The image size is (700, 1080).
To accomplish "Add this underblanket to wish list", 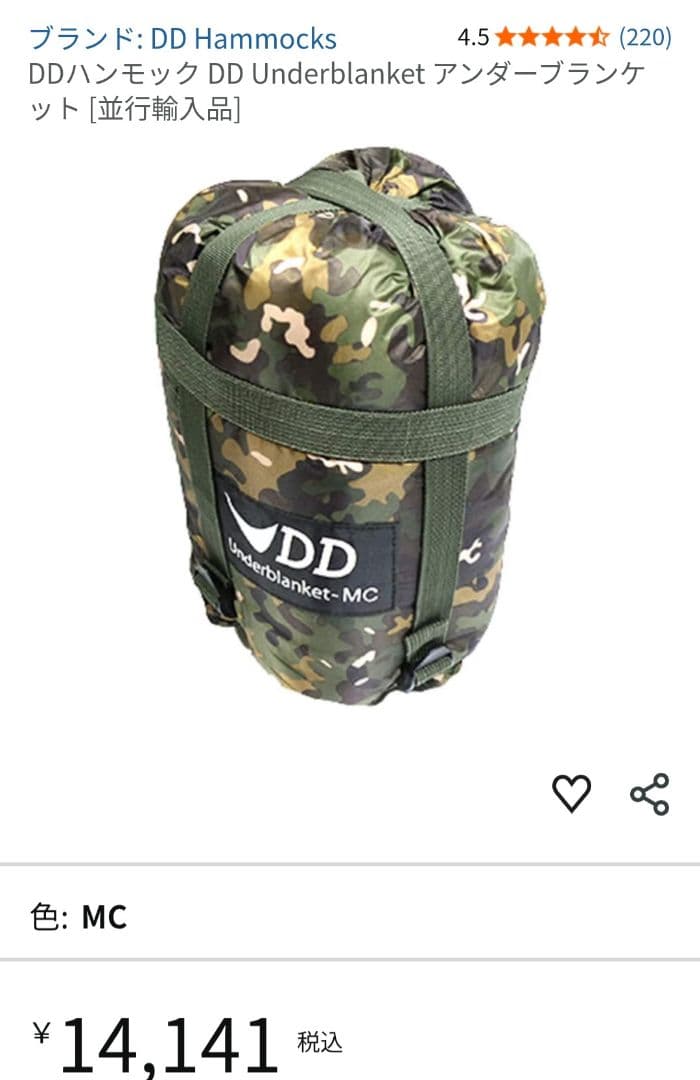I will [x=571, y=794].
